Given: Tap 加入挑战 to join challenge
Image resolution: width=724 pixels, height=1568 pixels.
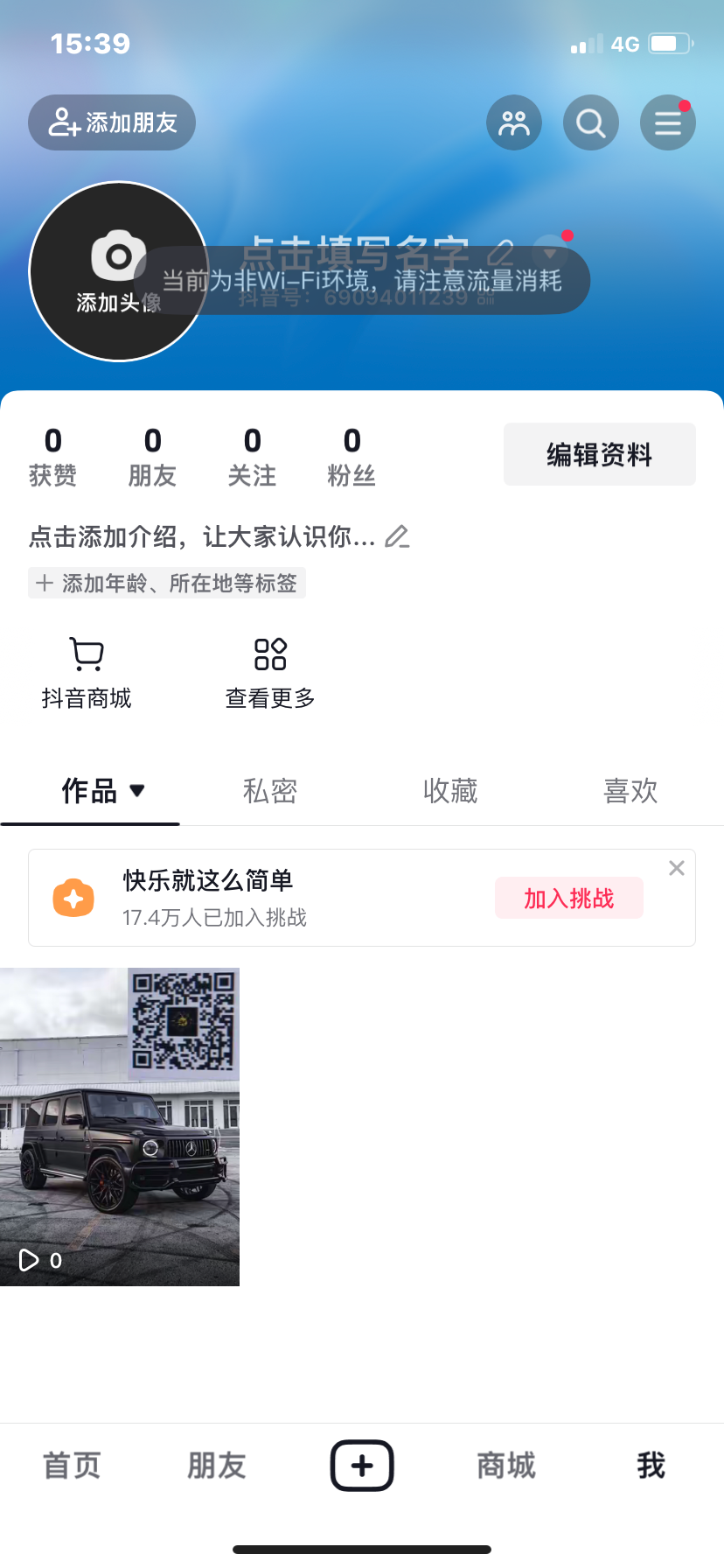Looking at the screenshot, I should point(569,899).
